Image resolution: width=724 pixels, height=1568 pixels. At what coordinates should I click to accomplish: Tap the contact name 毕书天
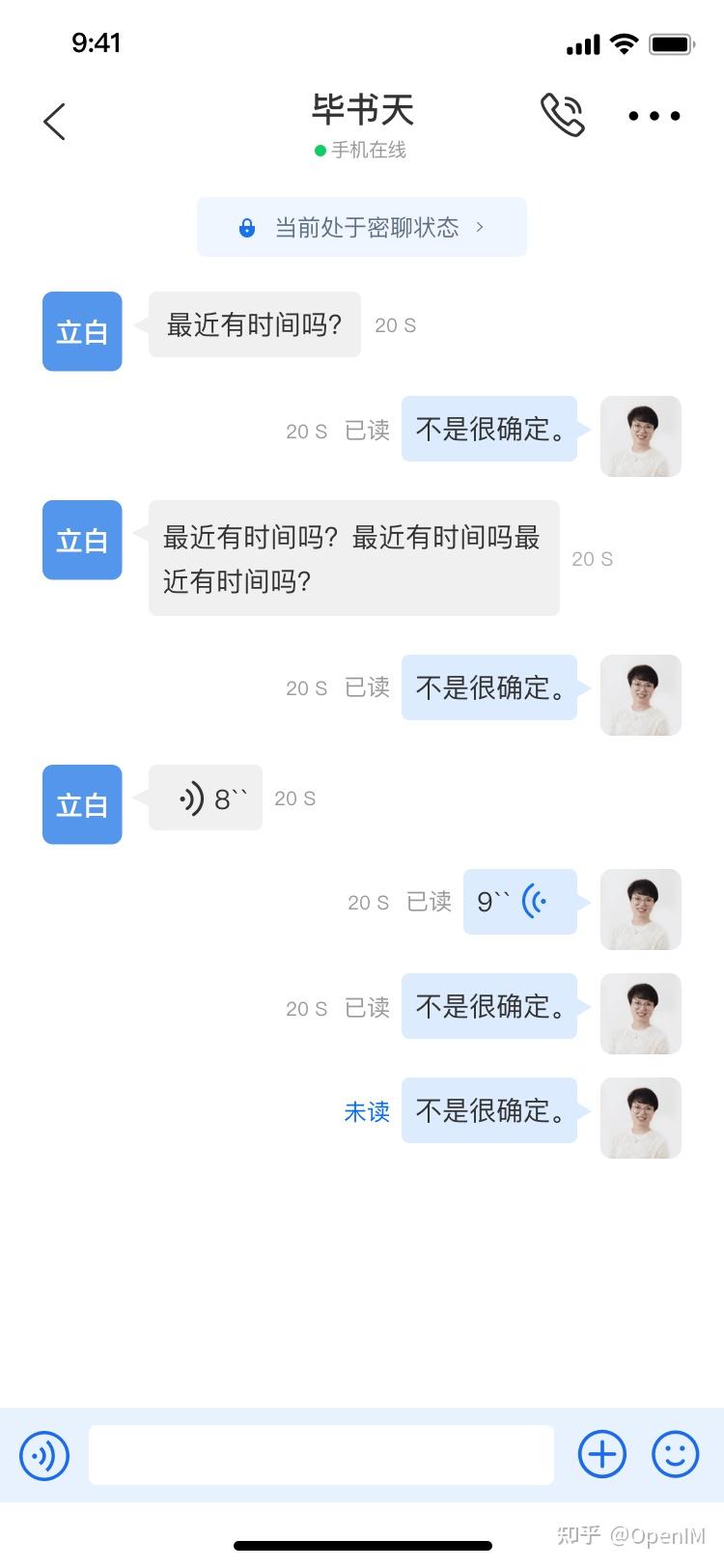point(362,109)
